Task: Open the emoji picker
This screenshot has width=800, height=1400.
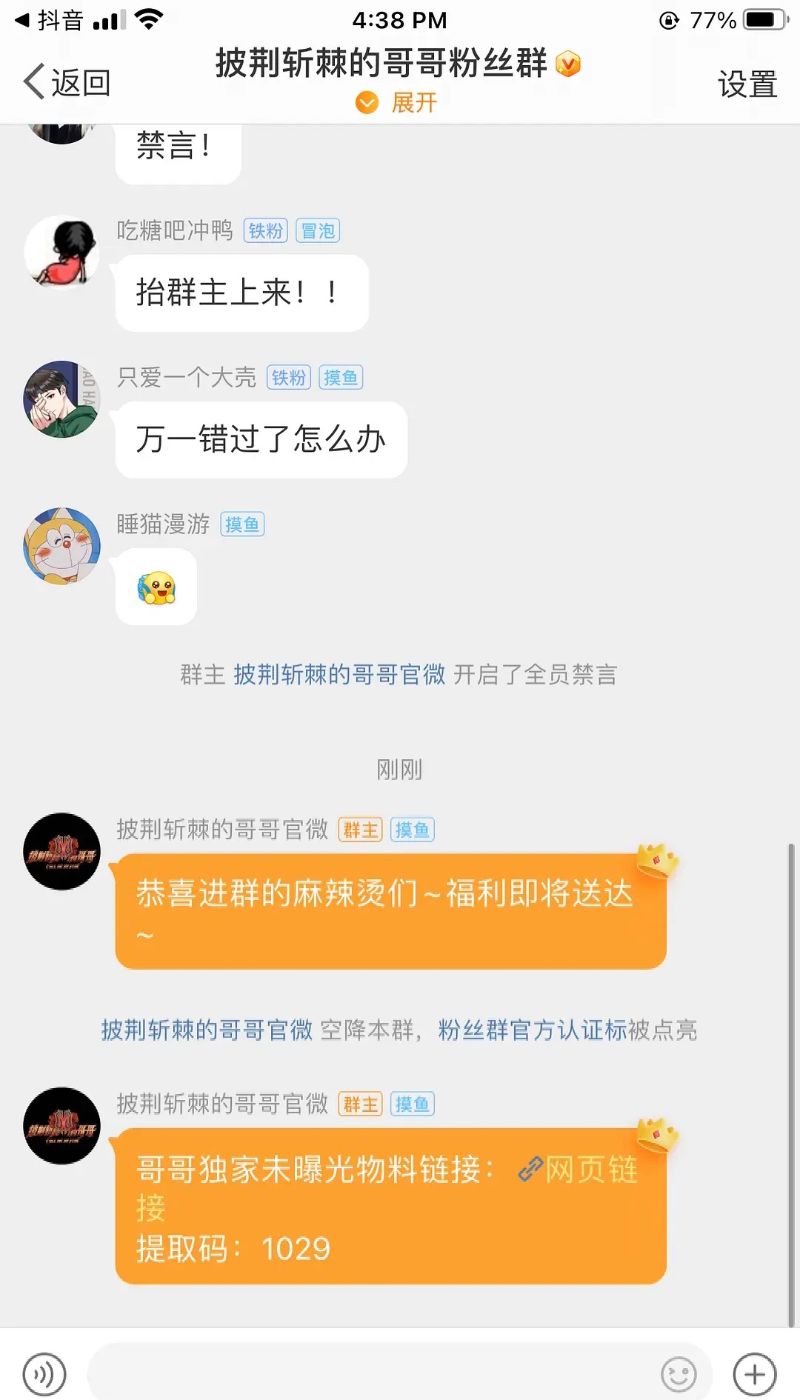Action: point(679,1373)
